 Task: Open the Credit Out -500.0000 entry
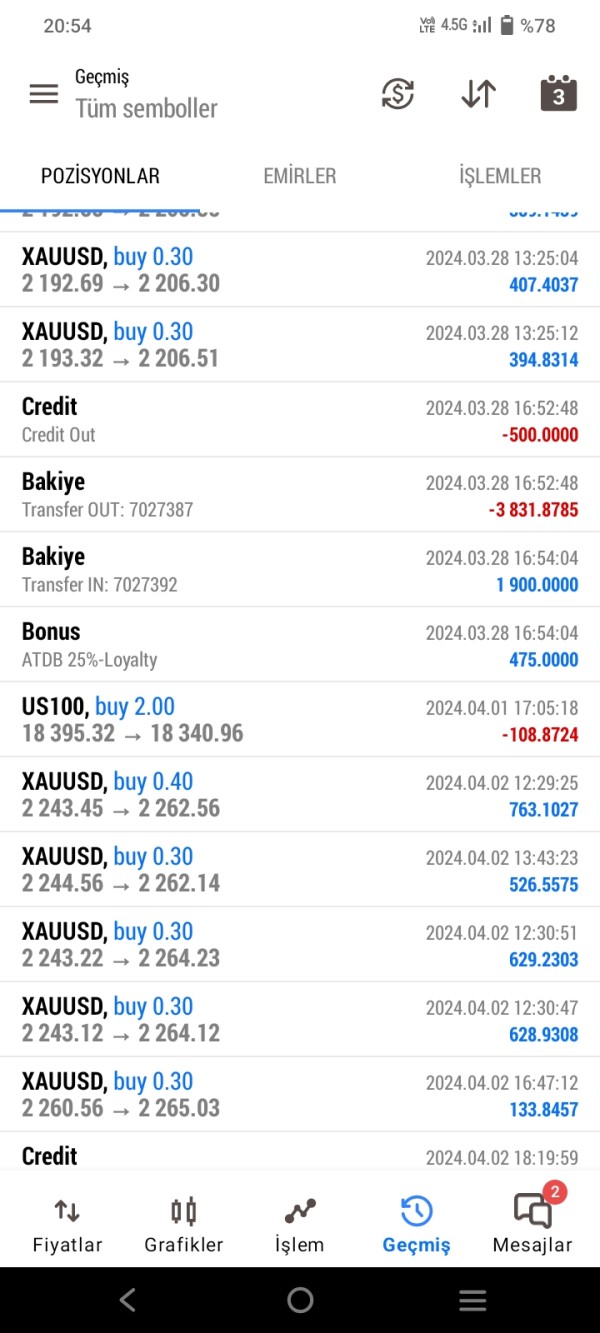(x=300, y=420)
